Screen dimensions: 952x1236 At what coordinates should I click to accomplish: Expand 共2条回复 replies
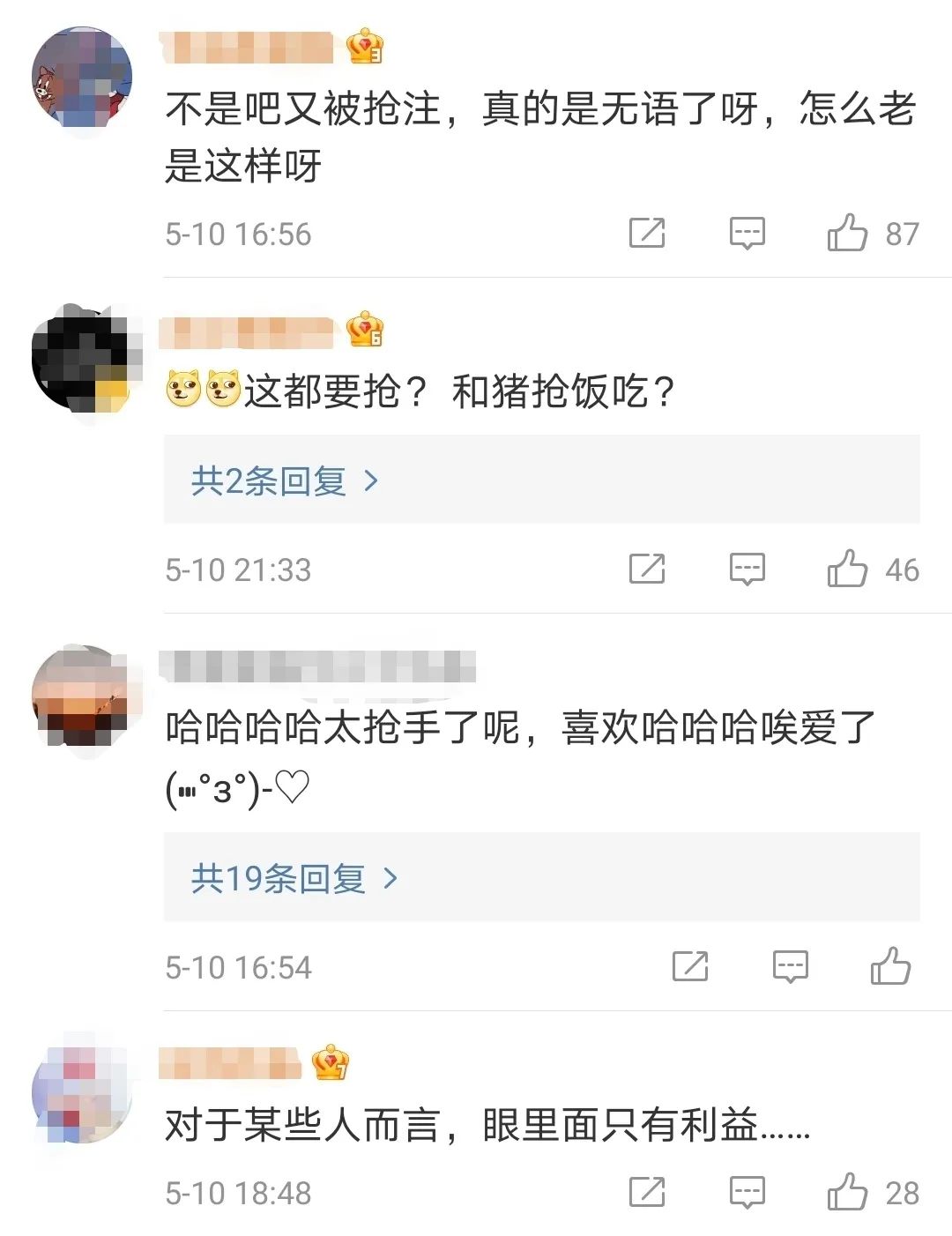click(284, 480)
